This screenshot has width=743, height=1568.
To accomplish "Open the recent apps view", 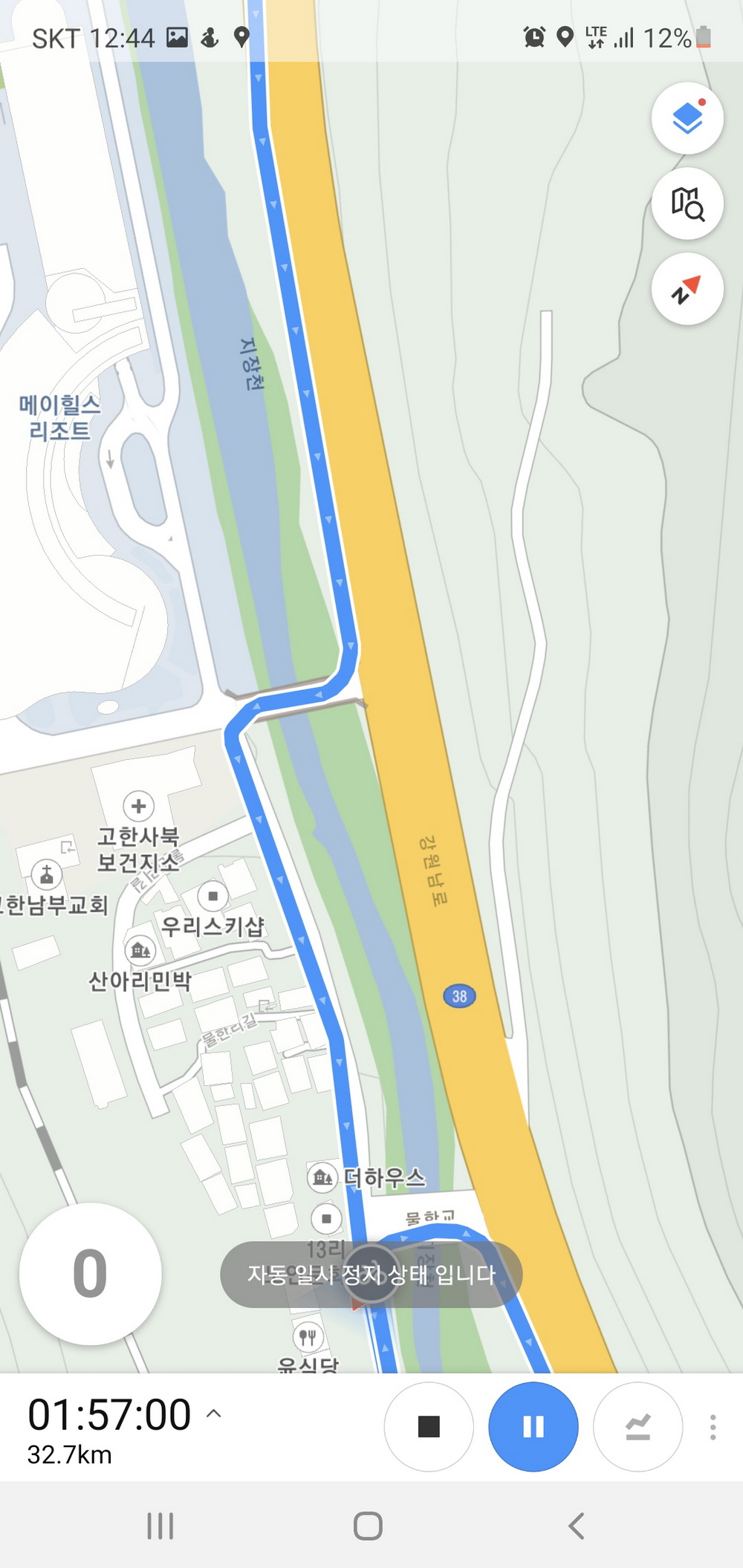I will (160, 1526).
